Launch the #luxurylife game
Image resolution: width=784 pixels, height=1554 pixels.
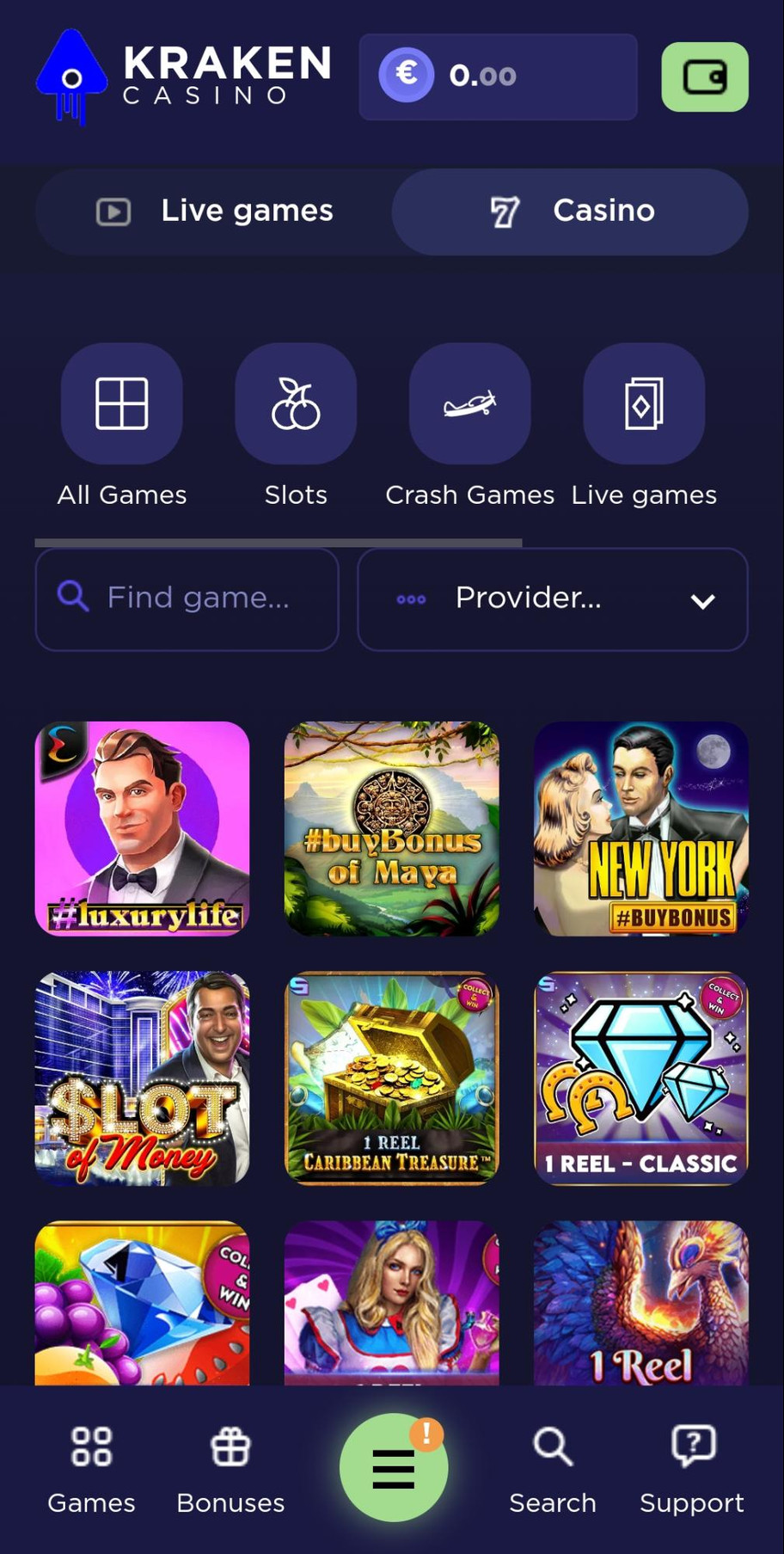click(142, 828)
